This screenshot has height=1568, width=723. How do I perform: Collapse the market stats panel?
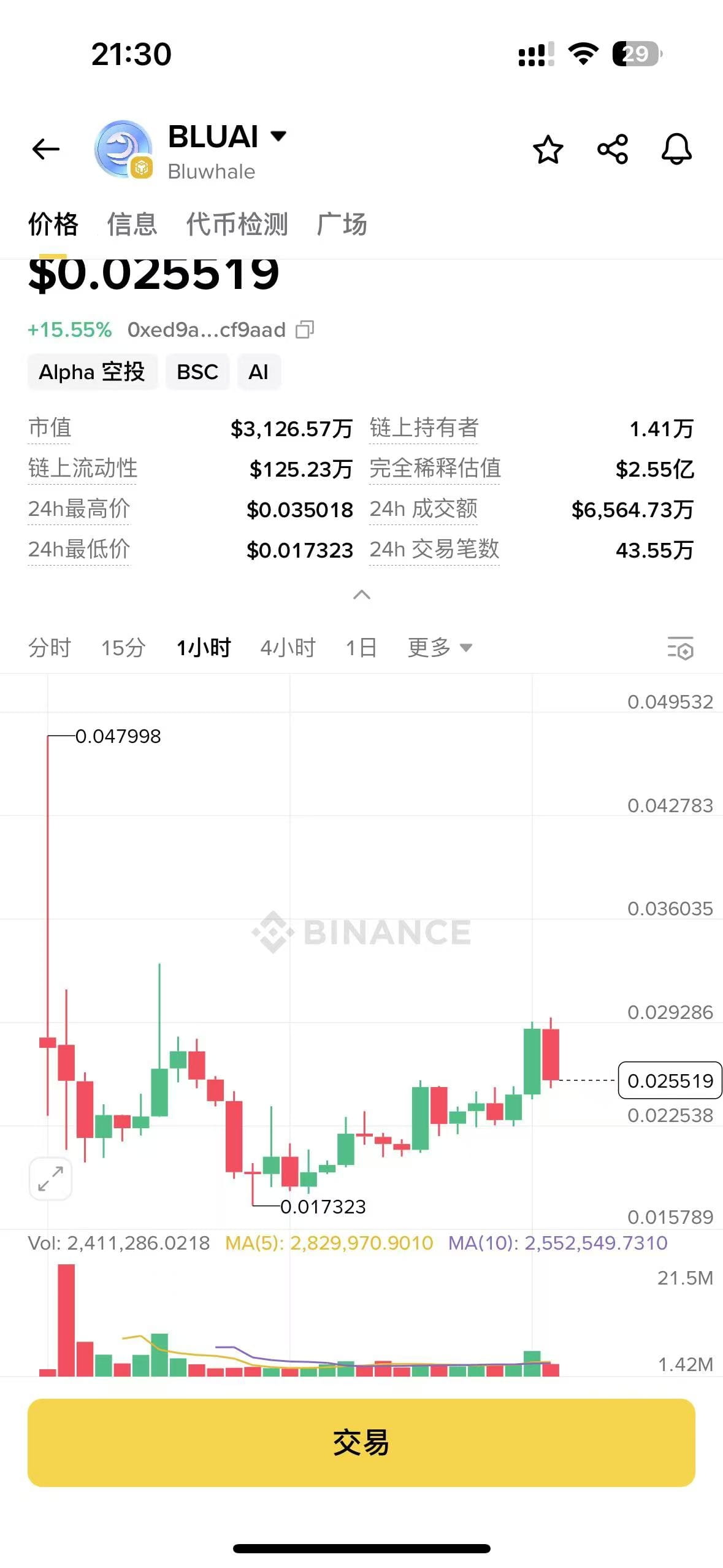pos(362,594)
